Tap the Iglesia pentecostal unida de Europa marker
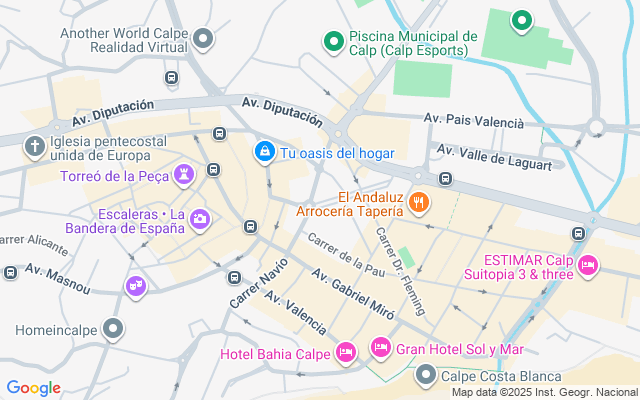The image size is (640, 400). (34, 146)
